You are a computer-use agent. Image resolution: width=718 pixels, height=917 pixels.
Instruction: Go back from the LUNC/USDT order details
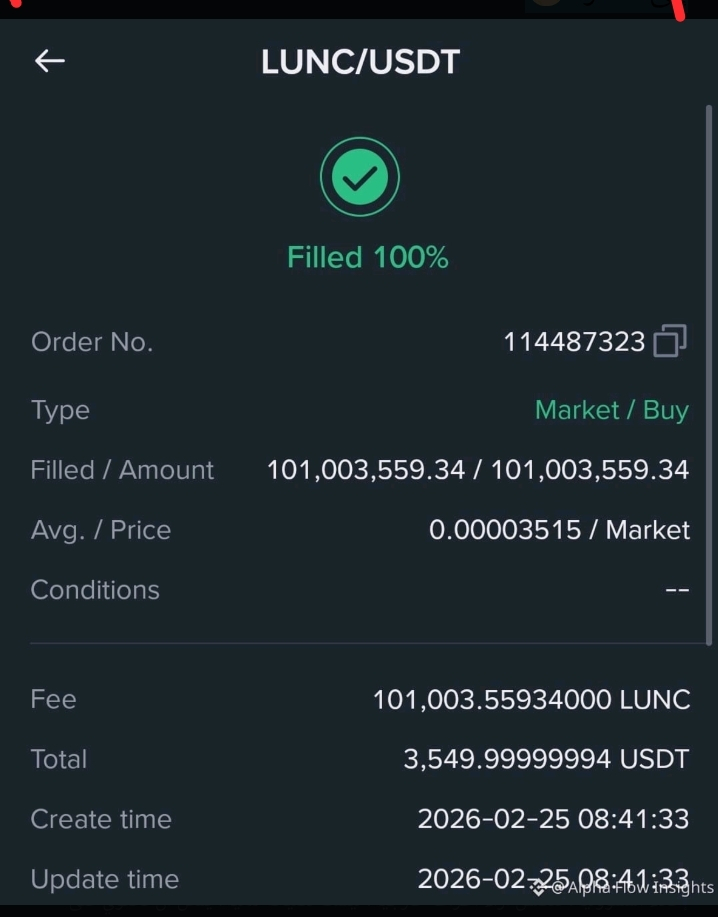49,61
